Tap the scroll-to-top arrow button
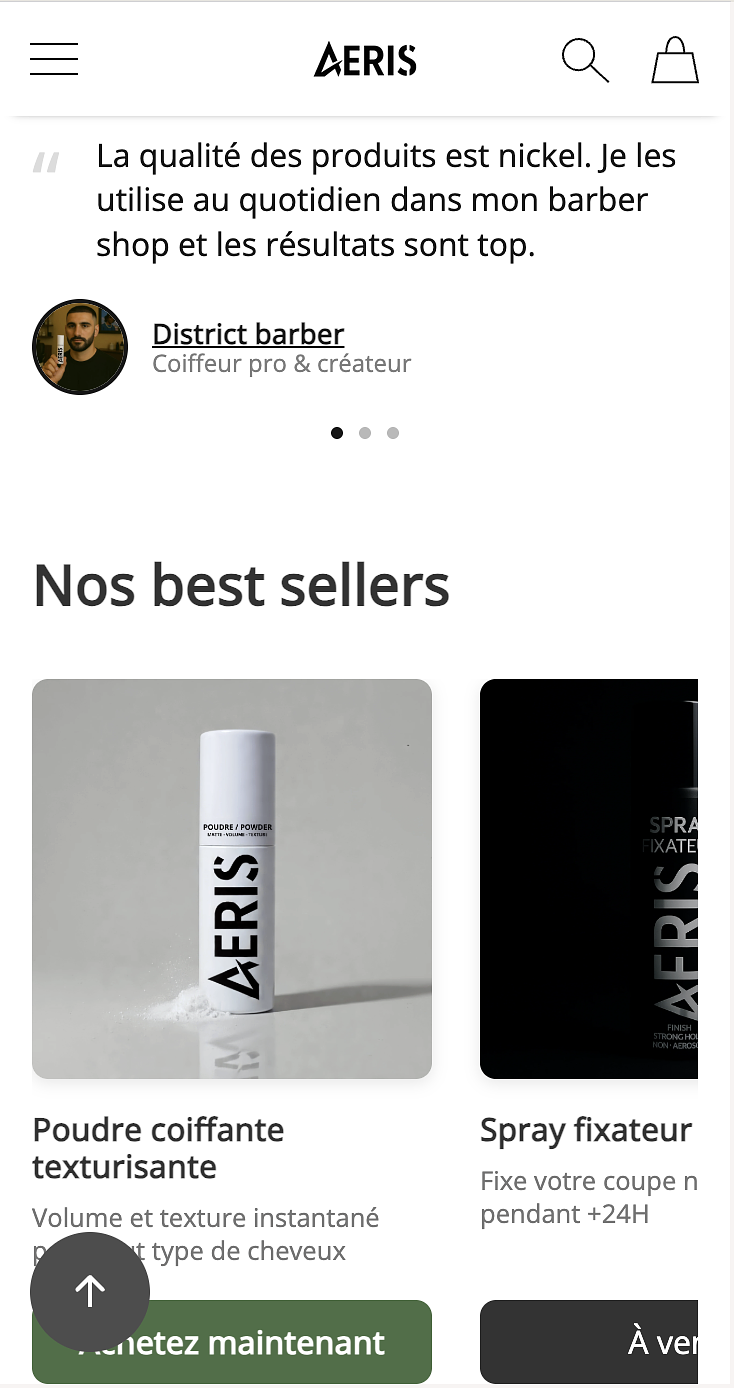The height and width of the screenshot is (1388, 734). click(90, 1291)
